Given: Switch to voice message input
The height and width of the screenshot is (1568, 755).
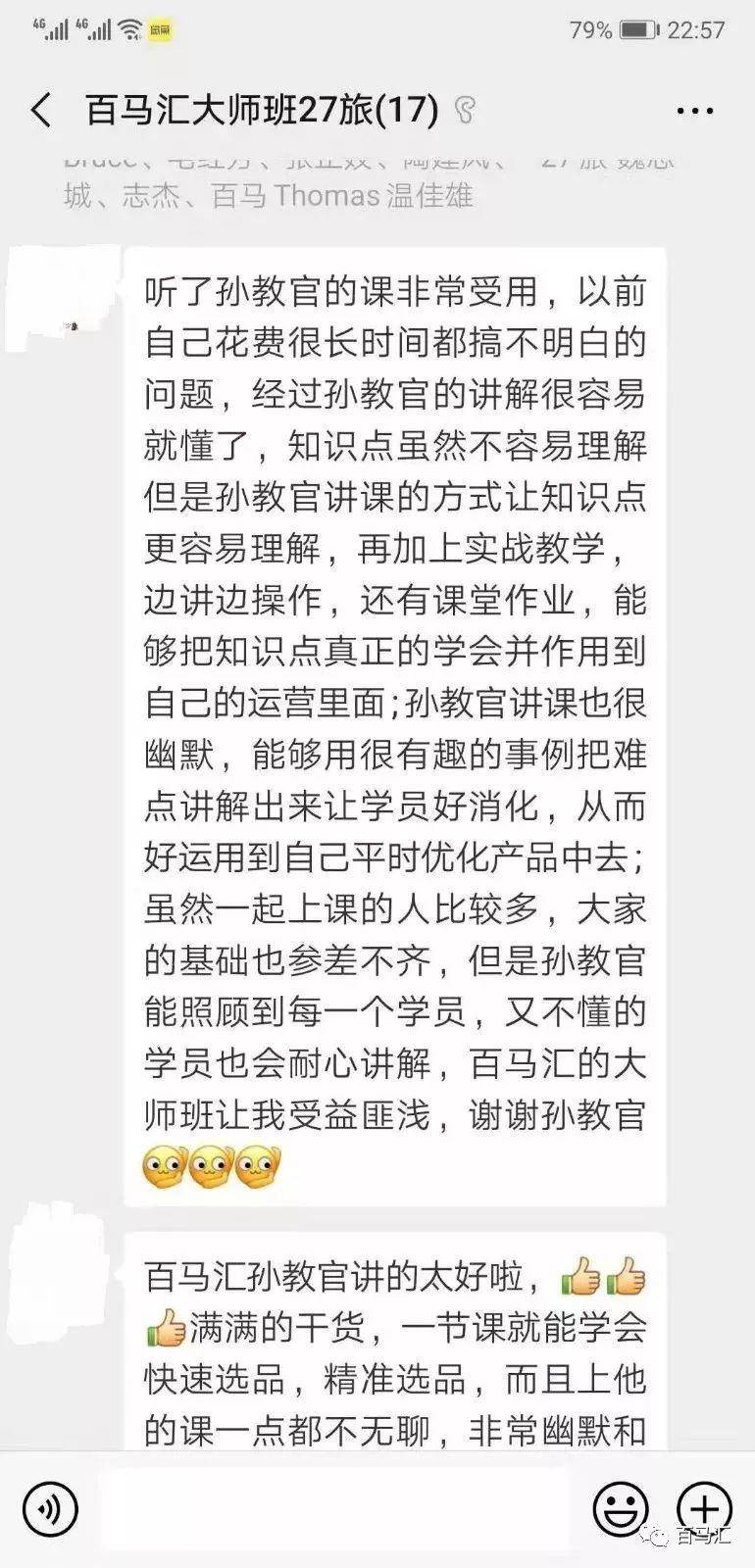Looking at the screenshot, I should point(50,1508).
